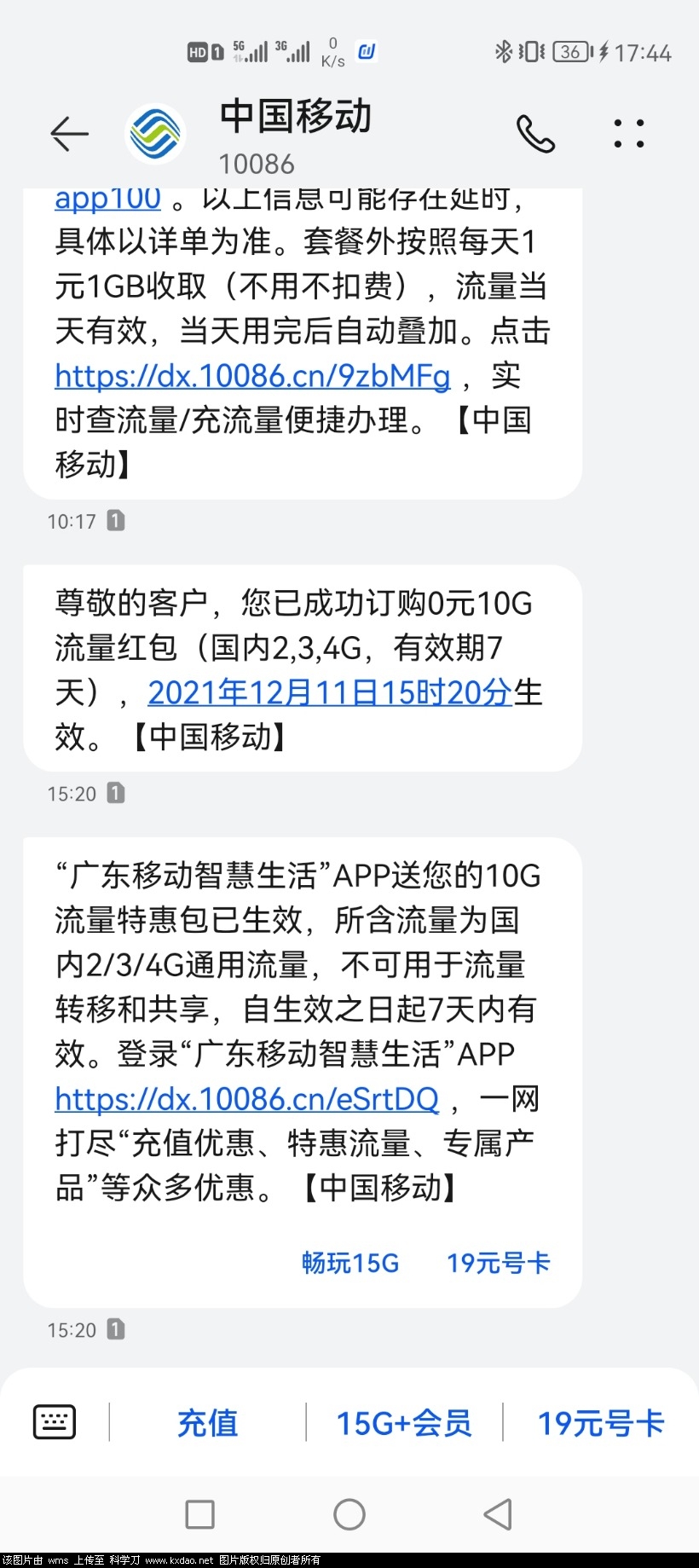Image resolution: width=699 pixels, height=1568 pixels.
Task: Switch to the keyboard input
Action: [x=55, y=1421]
